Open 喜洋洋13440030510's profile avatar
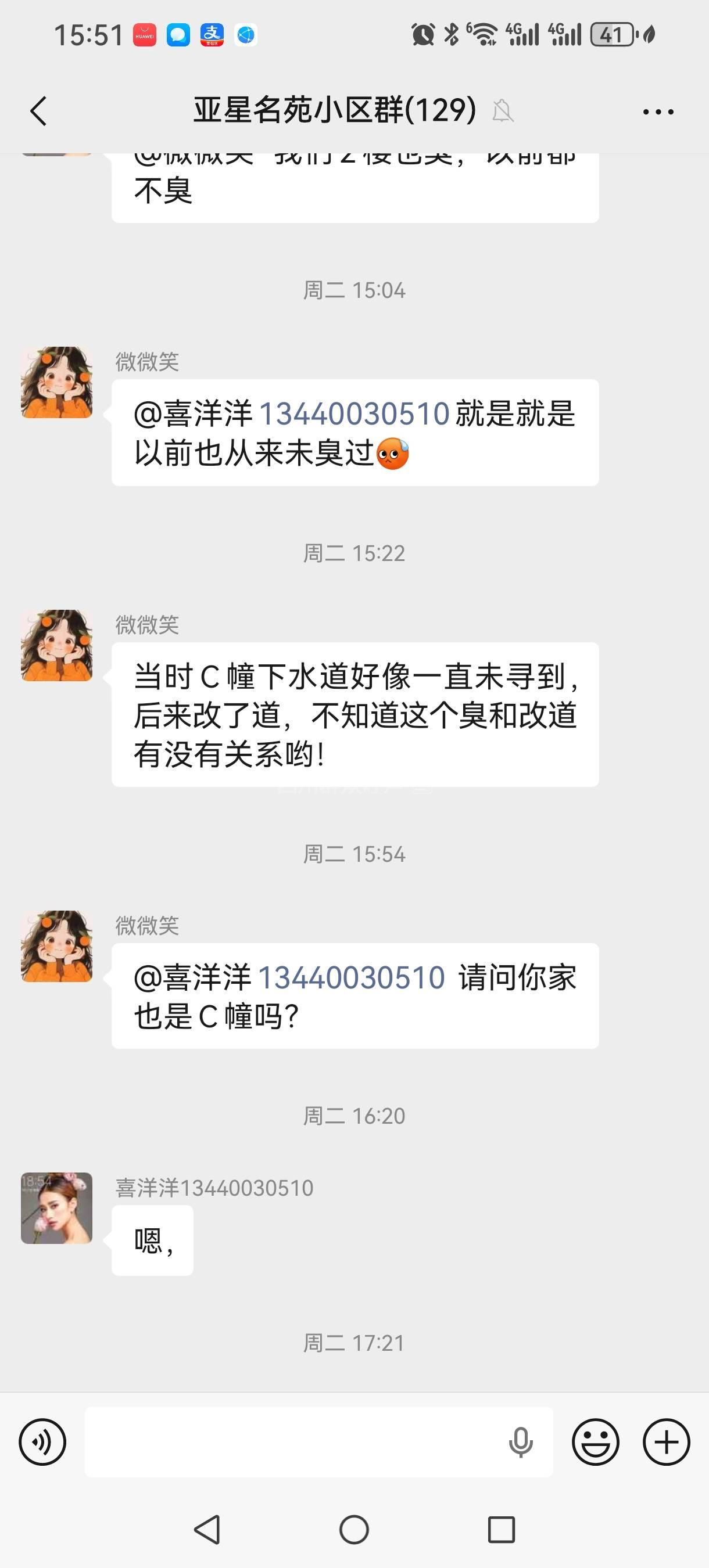 click(x=56, y=1208)
